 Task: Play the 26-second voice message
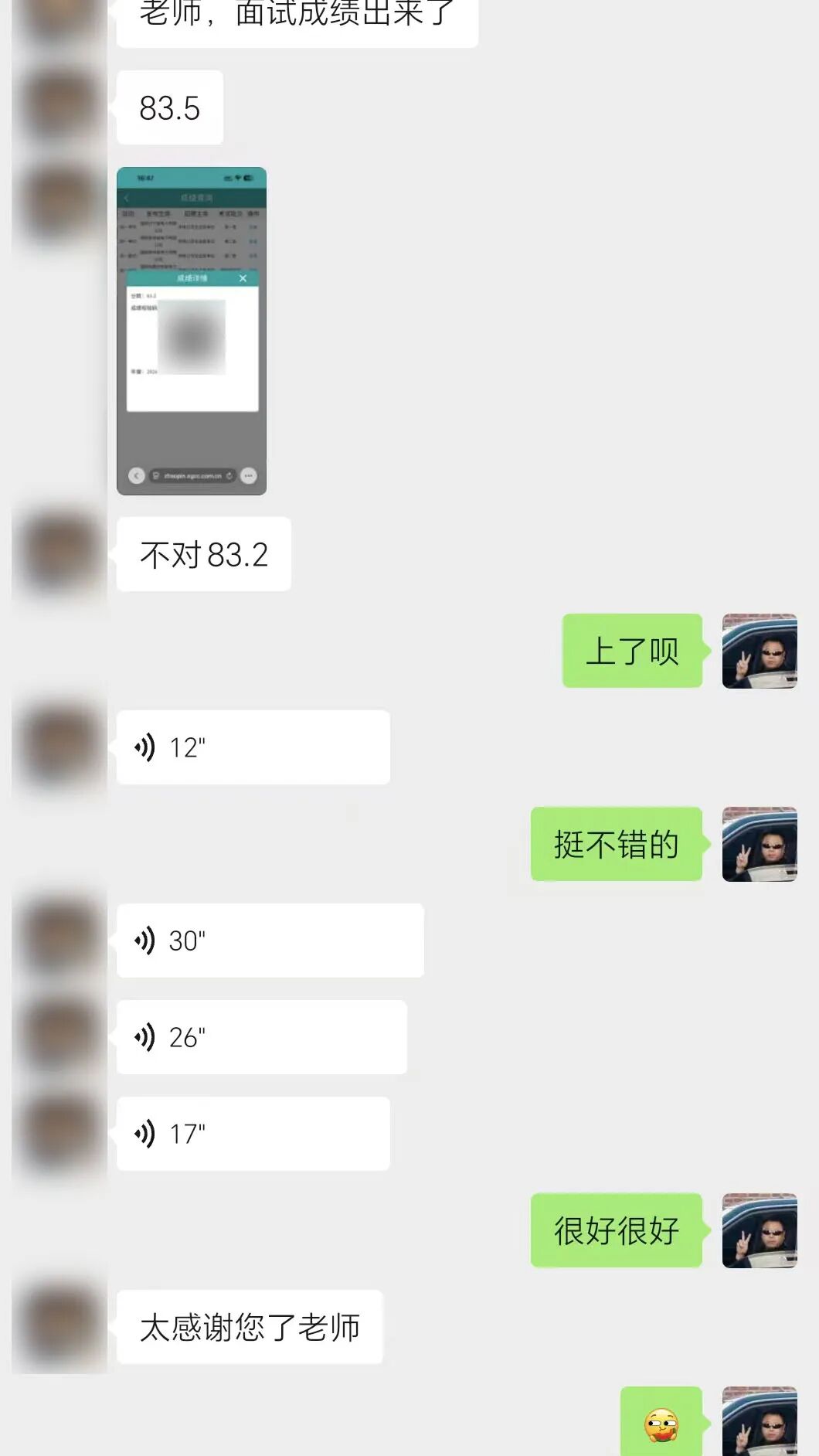[x=261, y=1037]
